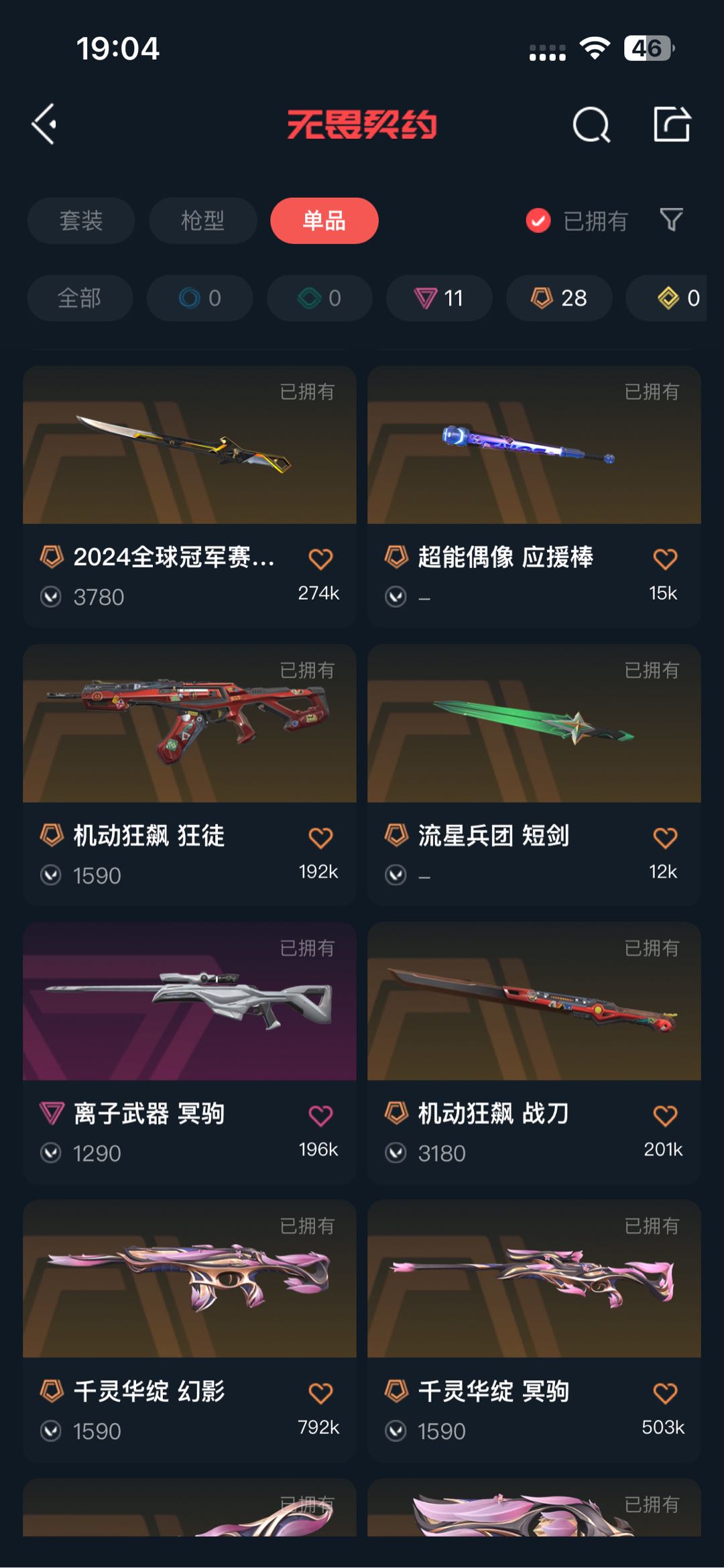This screenshot has height=1568, width=724.
Task: Switch to the 枪型 tab
Action: pyautogui.click(x=202, y=221)
